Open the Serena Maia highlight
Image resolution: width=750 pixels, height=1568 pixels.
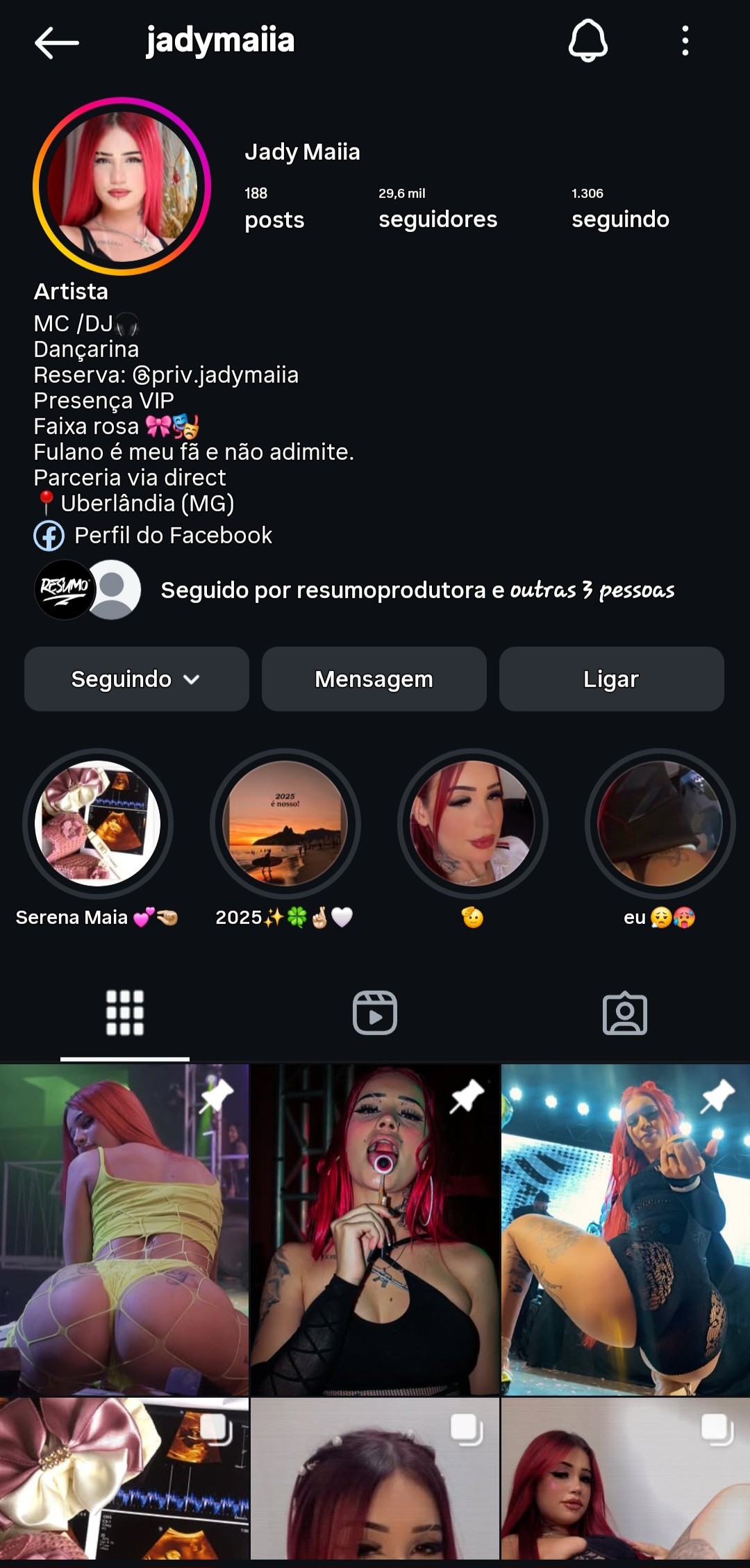pyautogui.click(x=97, y=823)
